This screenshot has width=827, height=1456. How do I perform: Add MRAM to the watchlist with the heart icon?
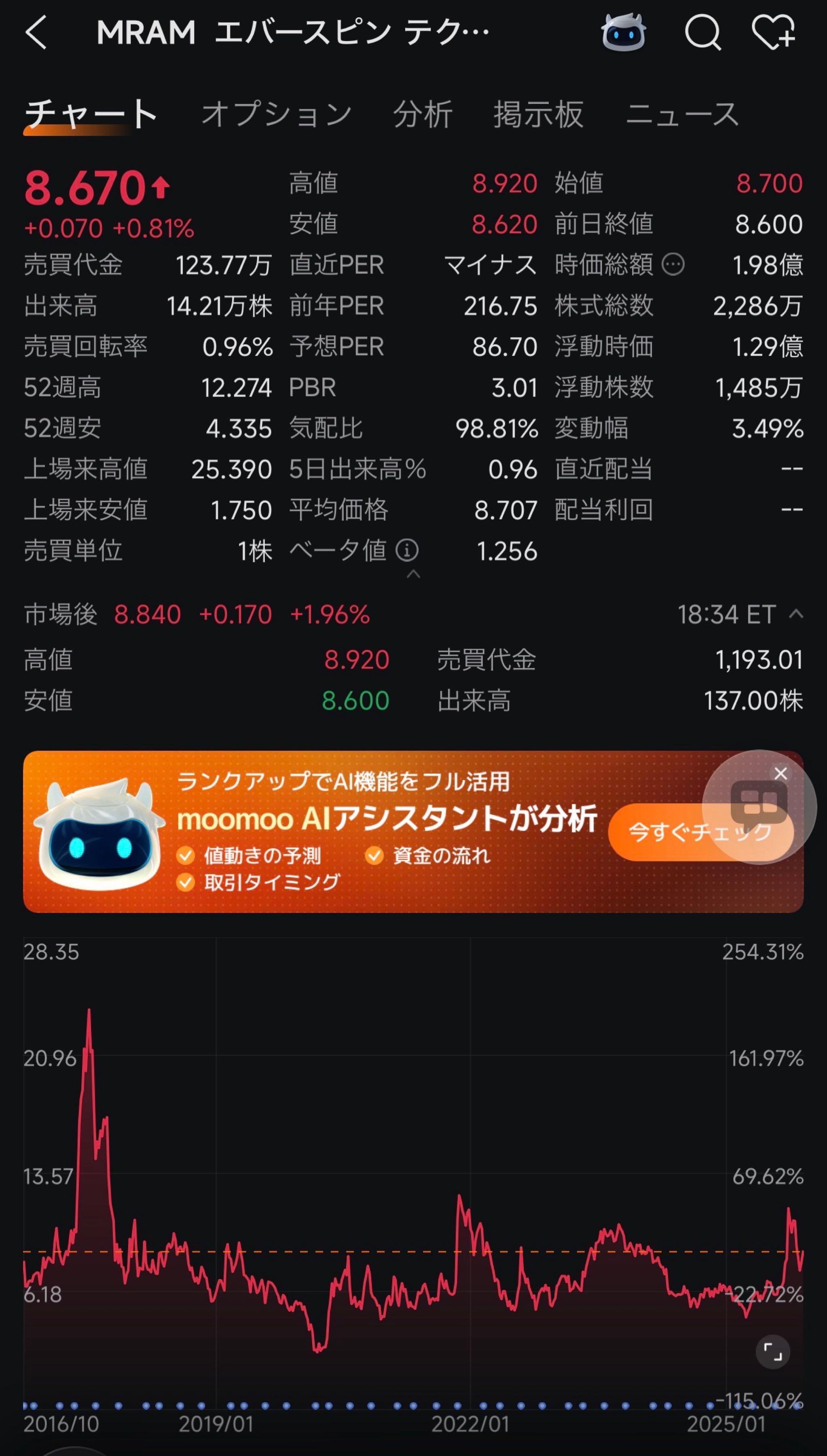coord(774,32)
